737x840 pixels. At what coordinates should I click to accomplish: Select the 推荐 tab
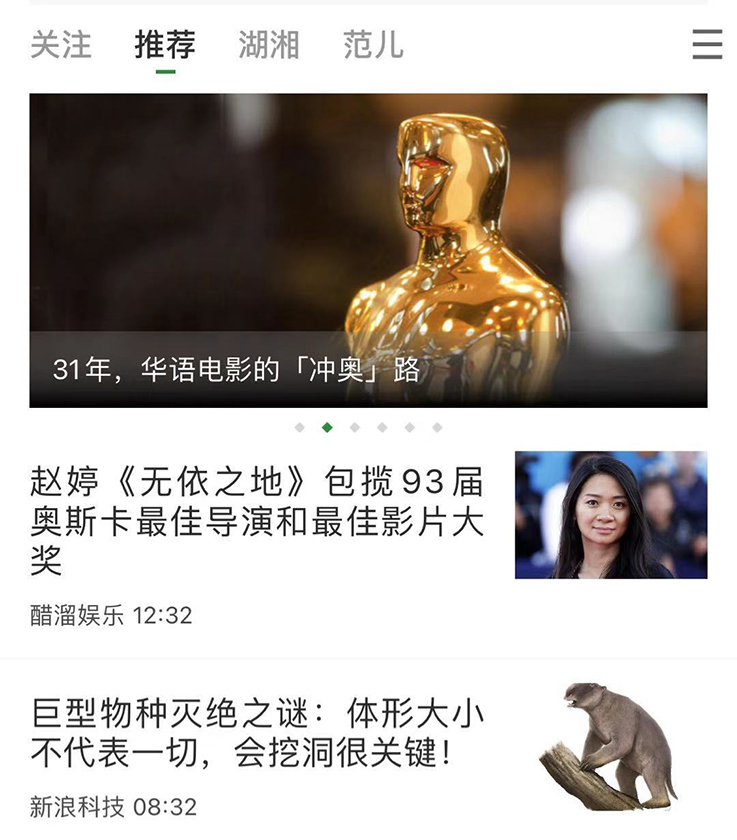pyautogui.click(x=165, y=45)
